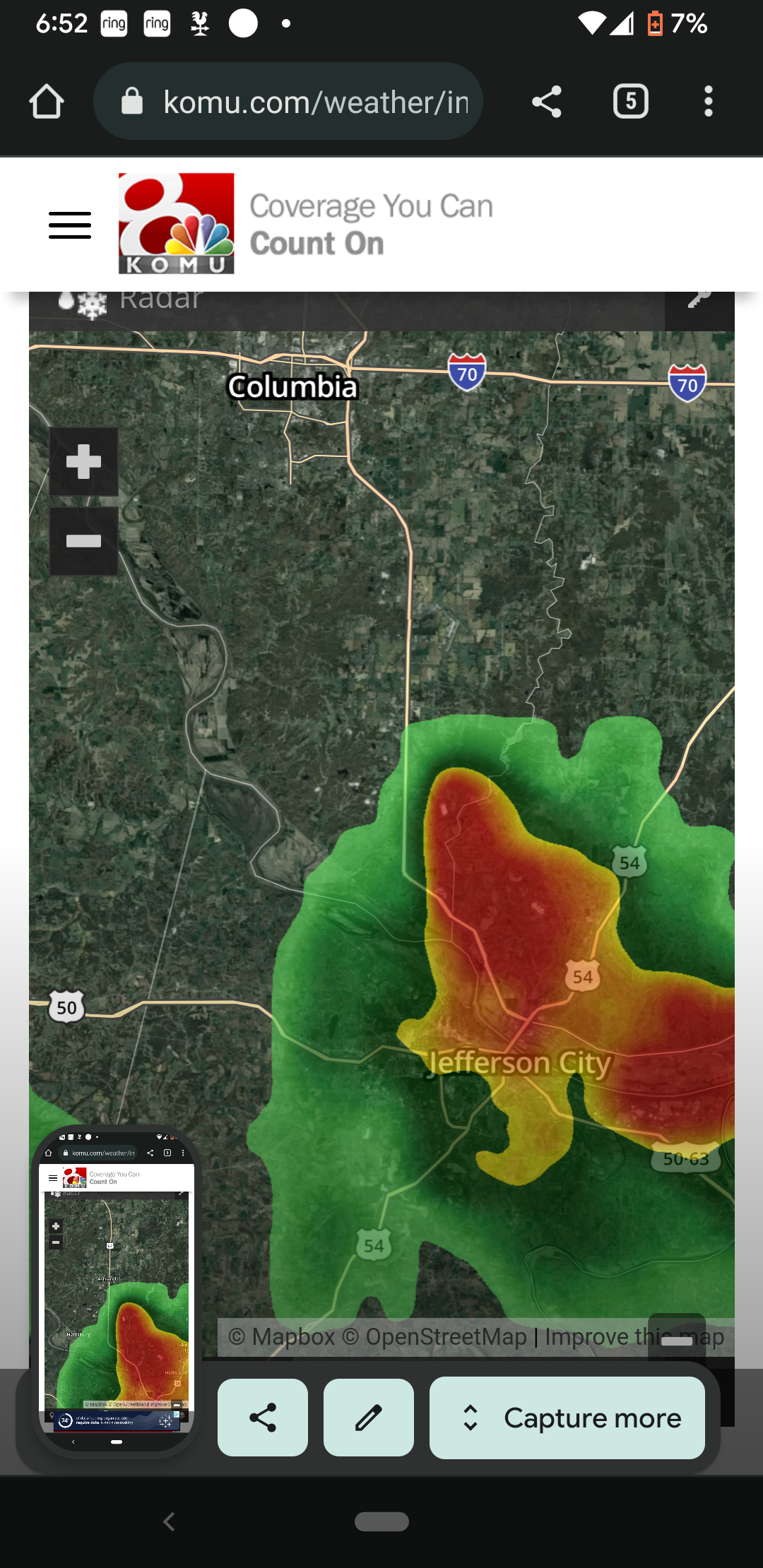763x1568 pixels.
Task: Open the browser home page
Action: 47,102
